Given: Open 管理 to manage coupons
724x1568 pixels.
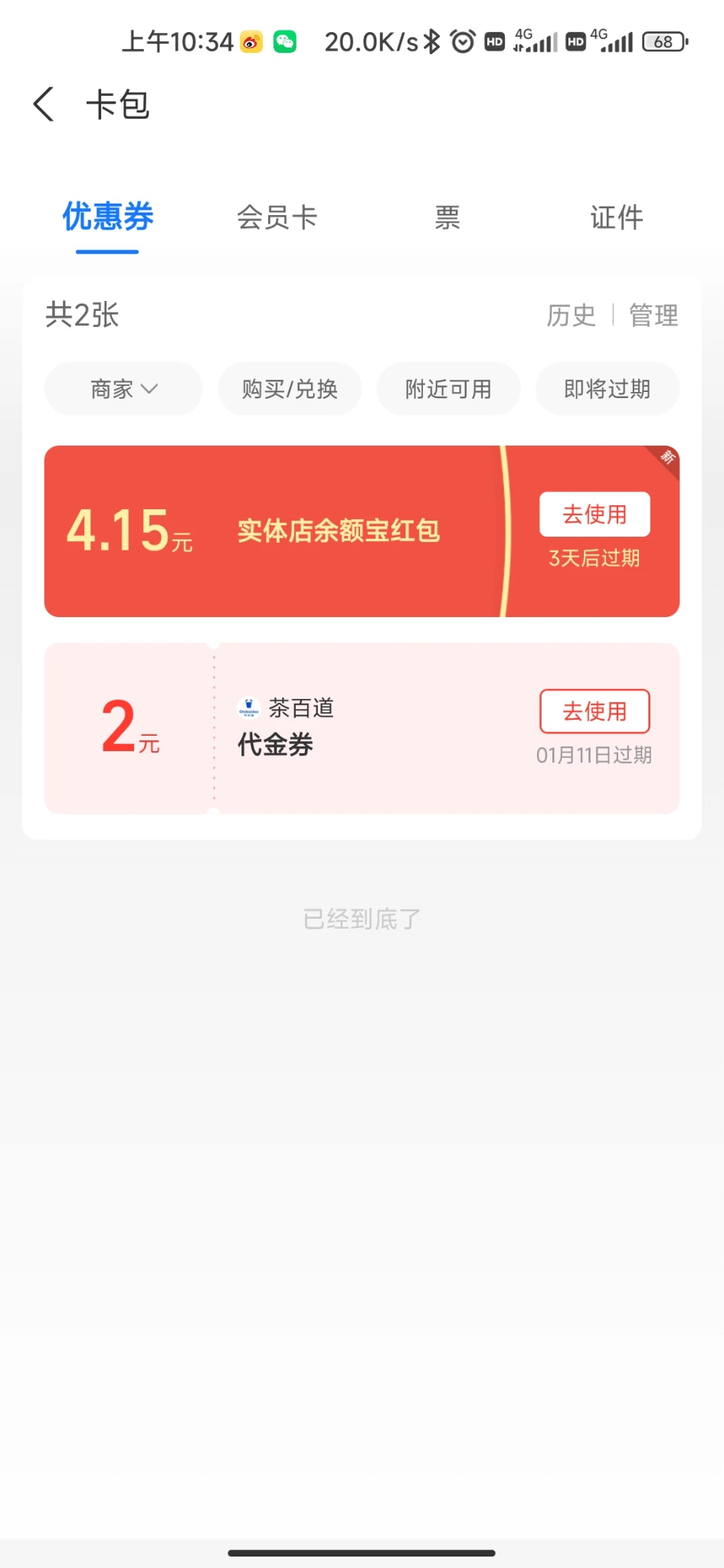Looking at the screenshot, I should pos(654,315).
